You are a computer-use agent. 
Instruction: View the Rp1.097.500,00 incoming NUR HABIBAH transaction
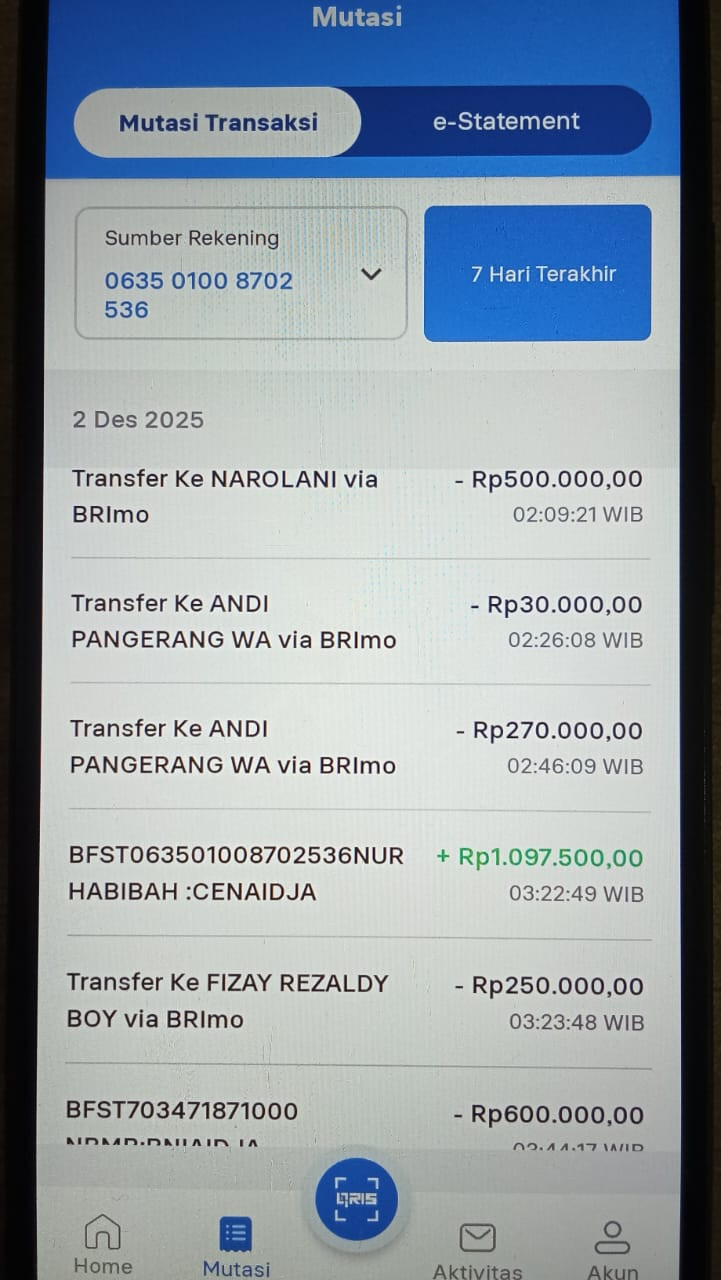(357, 874)
